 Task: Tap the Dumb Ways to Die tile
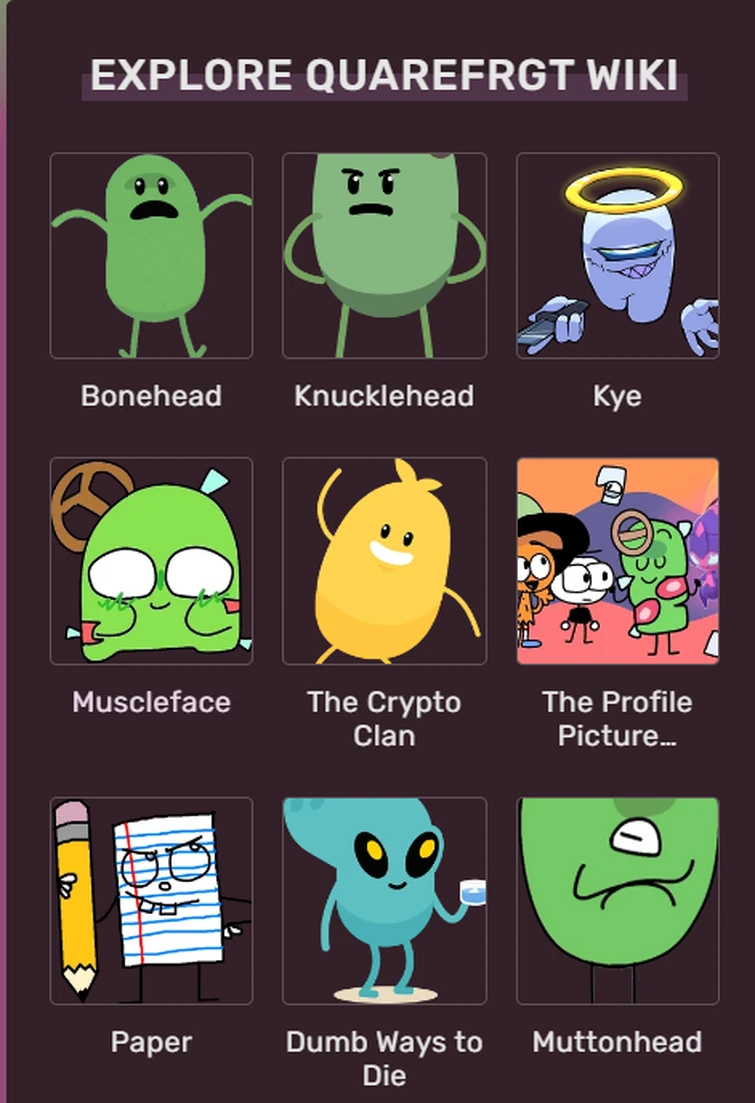pos(384,900)
